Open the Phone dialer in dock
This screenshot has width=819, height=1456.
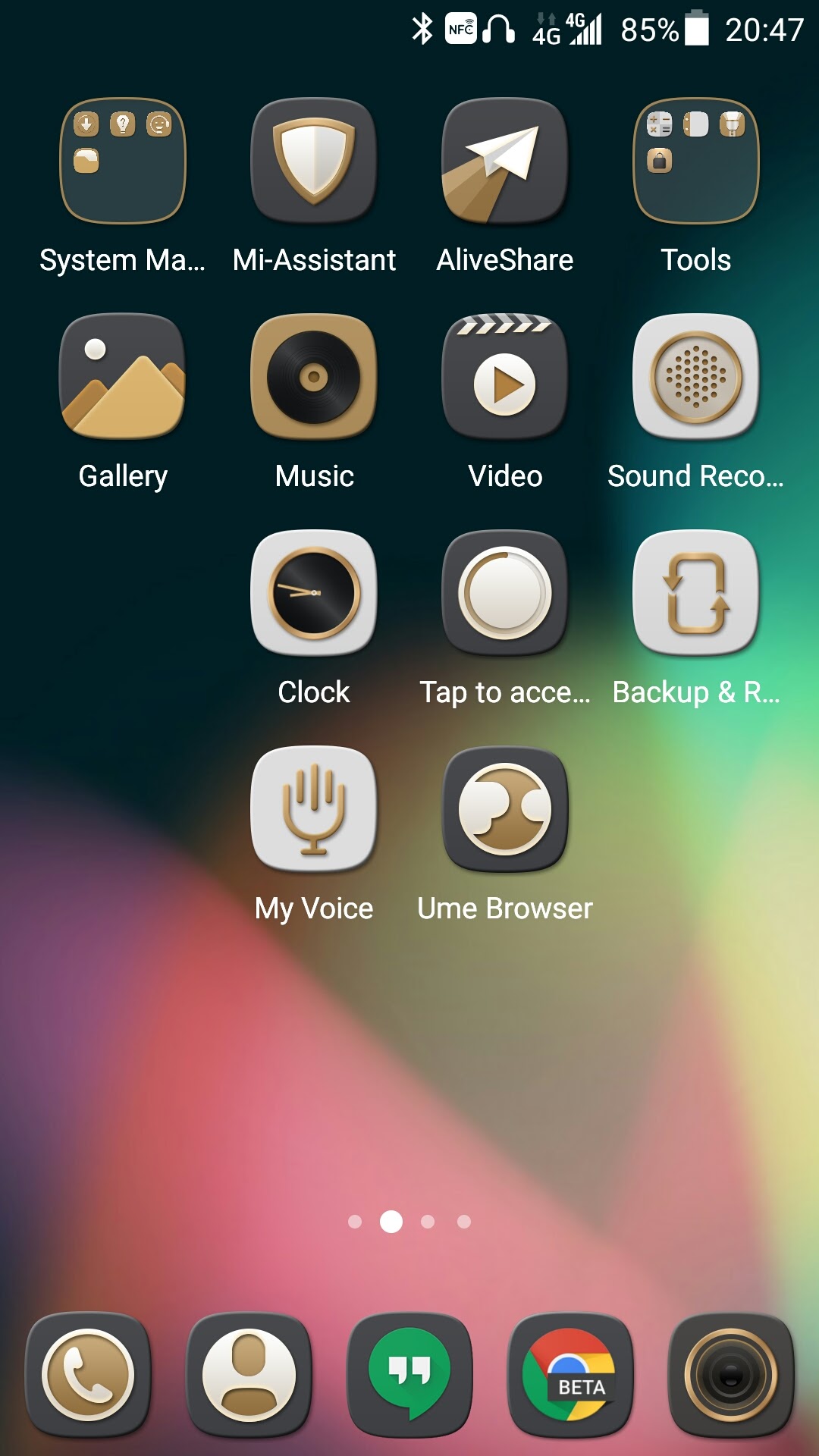88,1375
